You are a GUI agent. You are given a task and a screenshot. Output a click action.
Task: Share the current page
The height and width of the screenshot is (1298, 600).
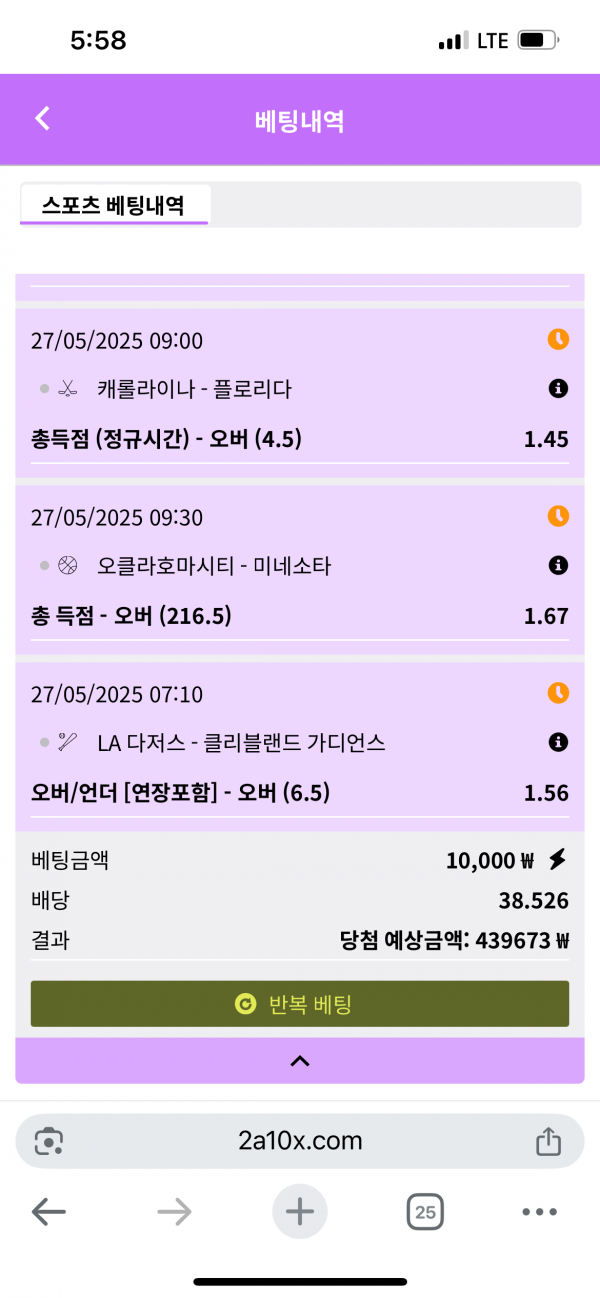pyautogui.click(x=547, y=1141)
